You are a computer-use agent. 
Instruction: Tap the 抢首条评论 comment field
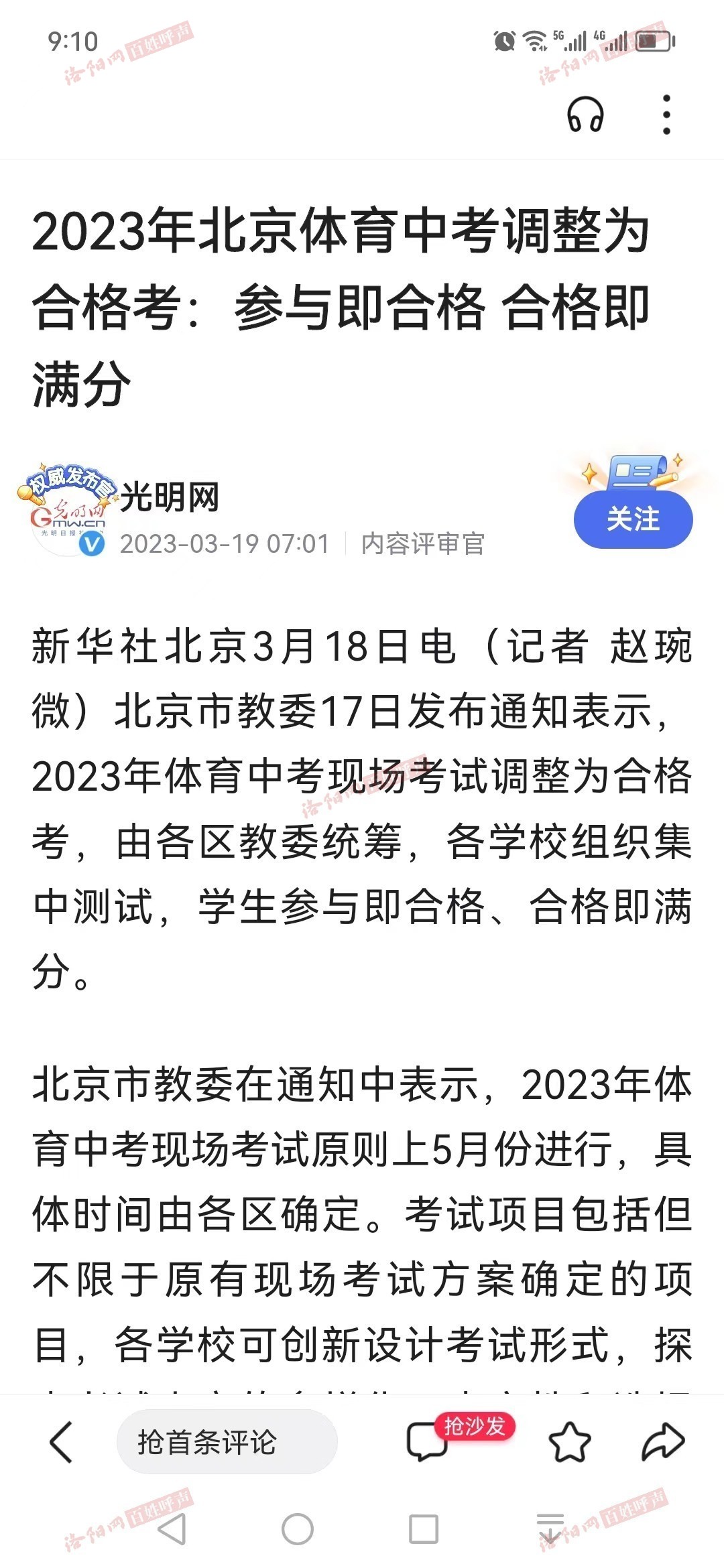[x=227, y=1441]
